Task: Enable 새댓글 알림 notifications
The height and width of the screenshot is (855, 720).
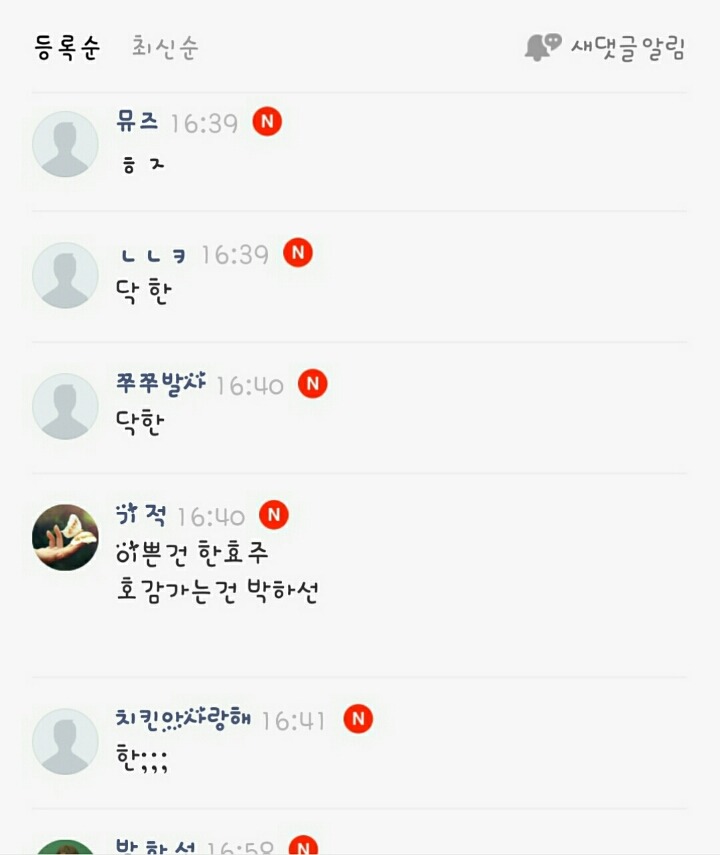Action: (606, 48)
